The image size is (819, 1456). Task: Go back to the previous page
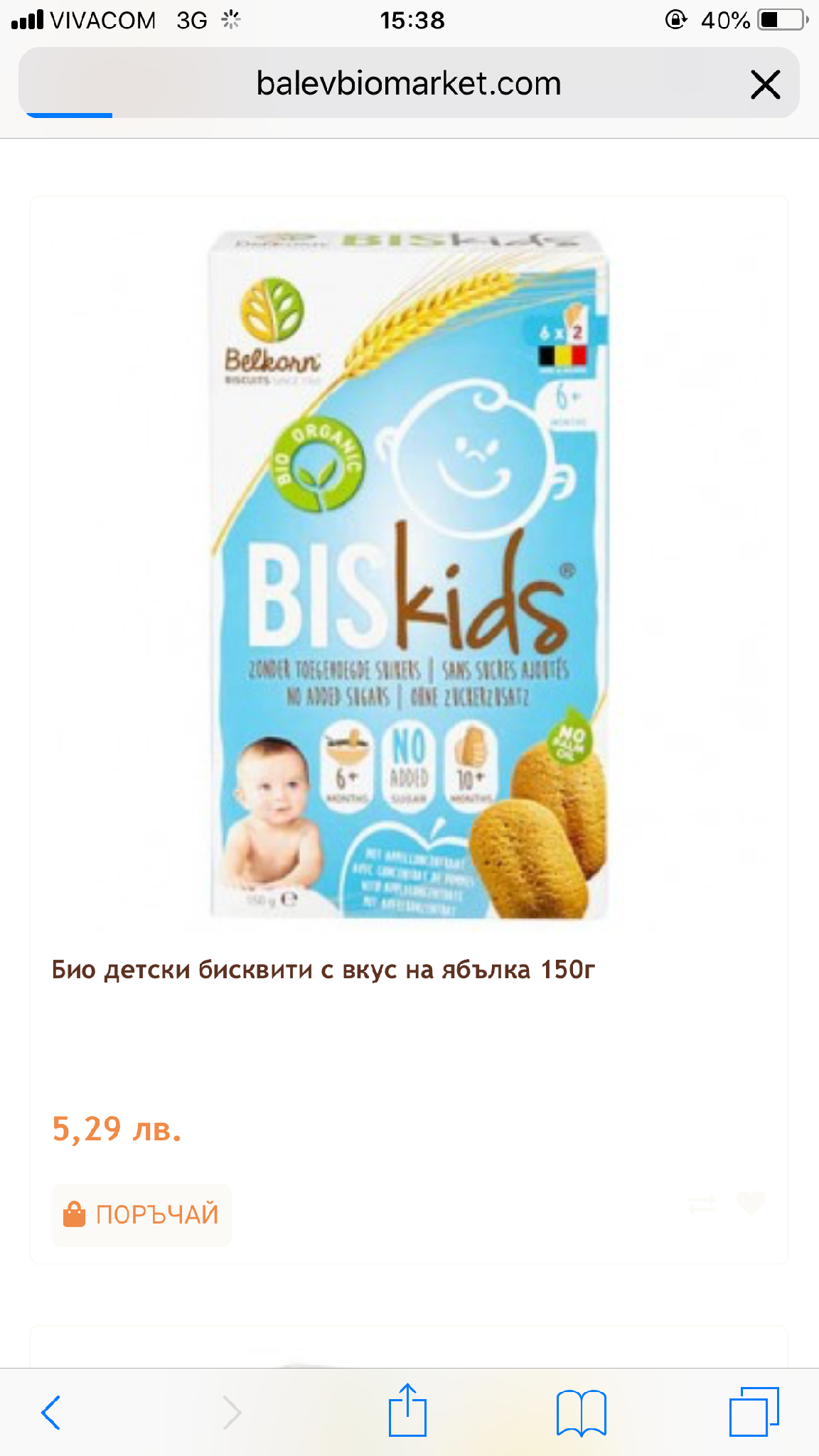[x=50, y=1412]
